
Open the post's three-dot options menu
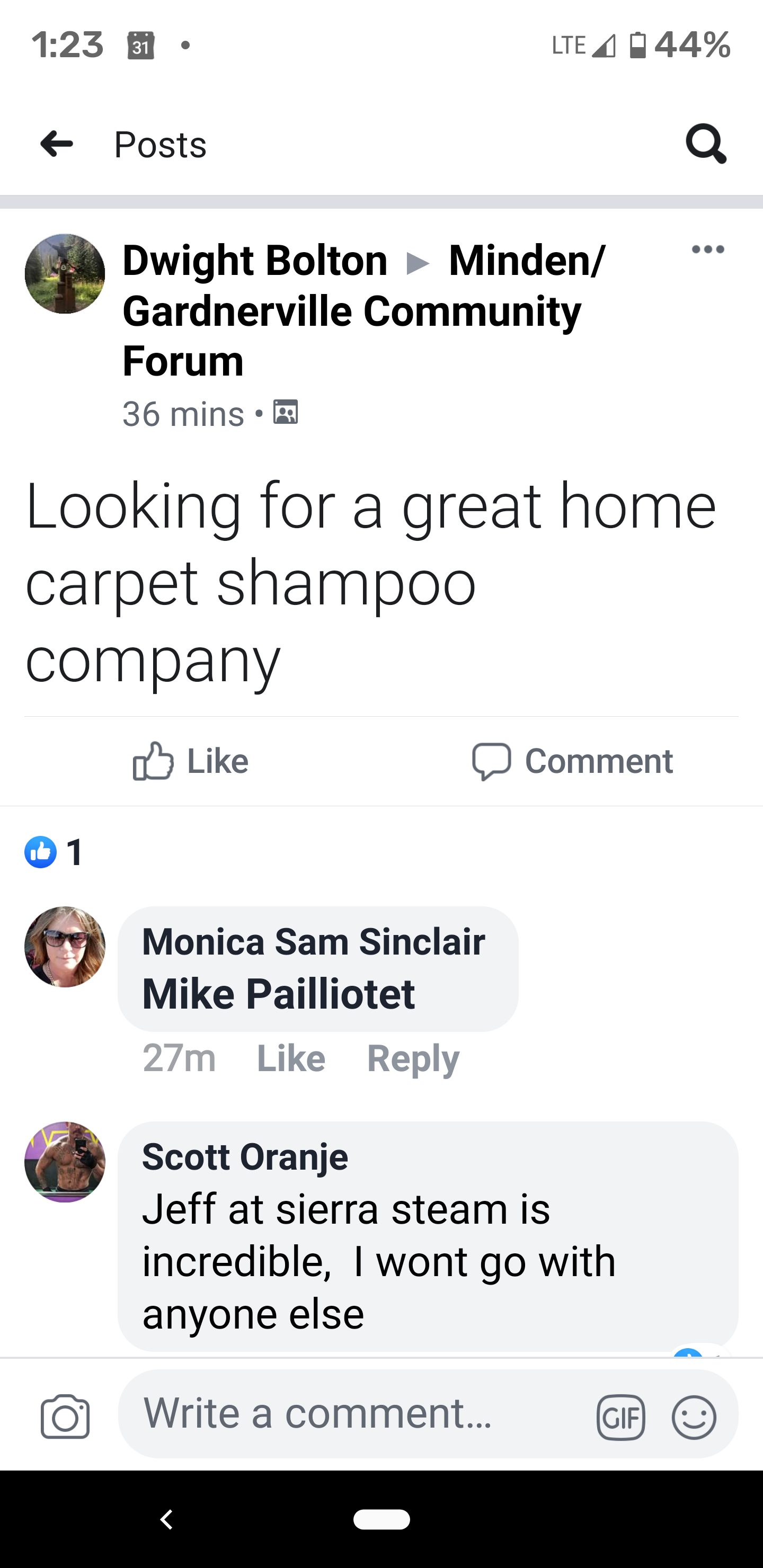click(707, 249)
